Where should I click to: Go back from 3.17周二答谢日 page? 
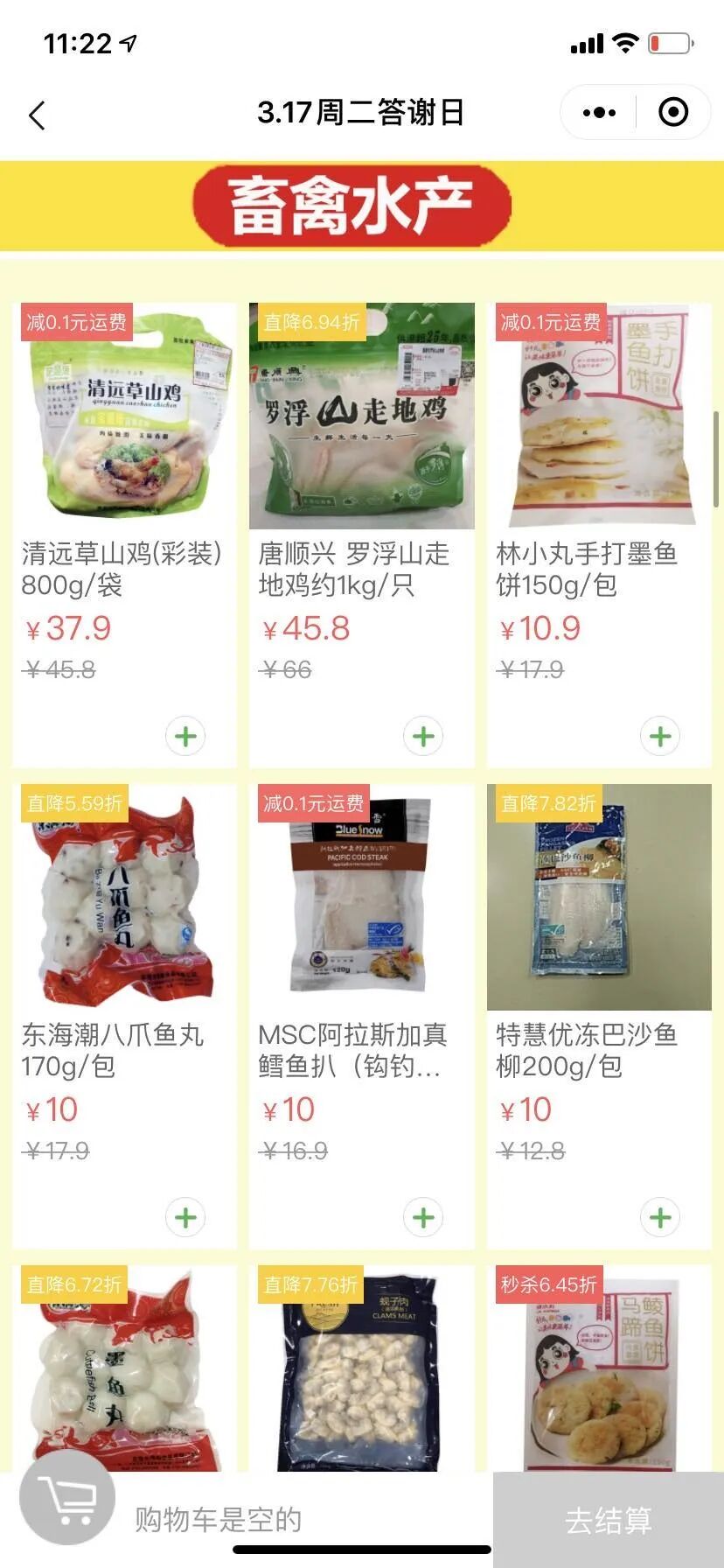tap(37, 115)
